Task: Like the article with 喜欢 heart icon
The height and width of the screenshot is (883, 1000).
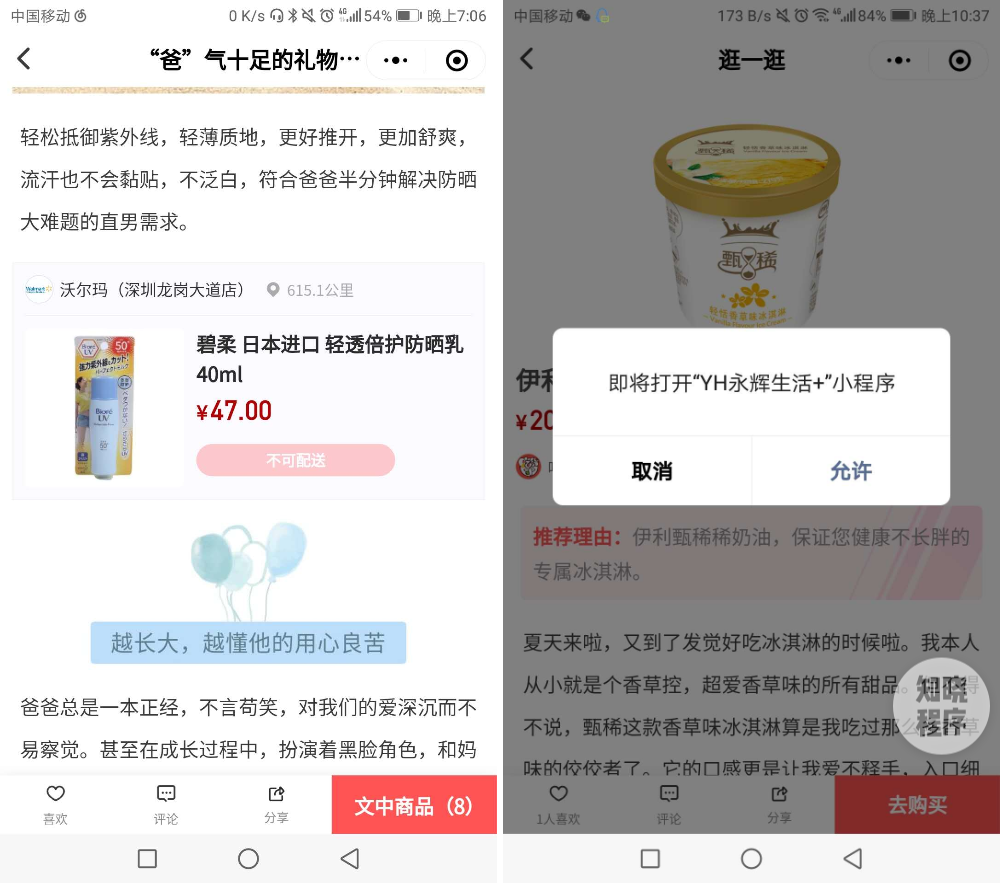Action: tap(55, 803)
